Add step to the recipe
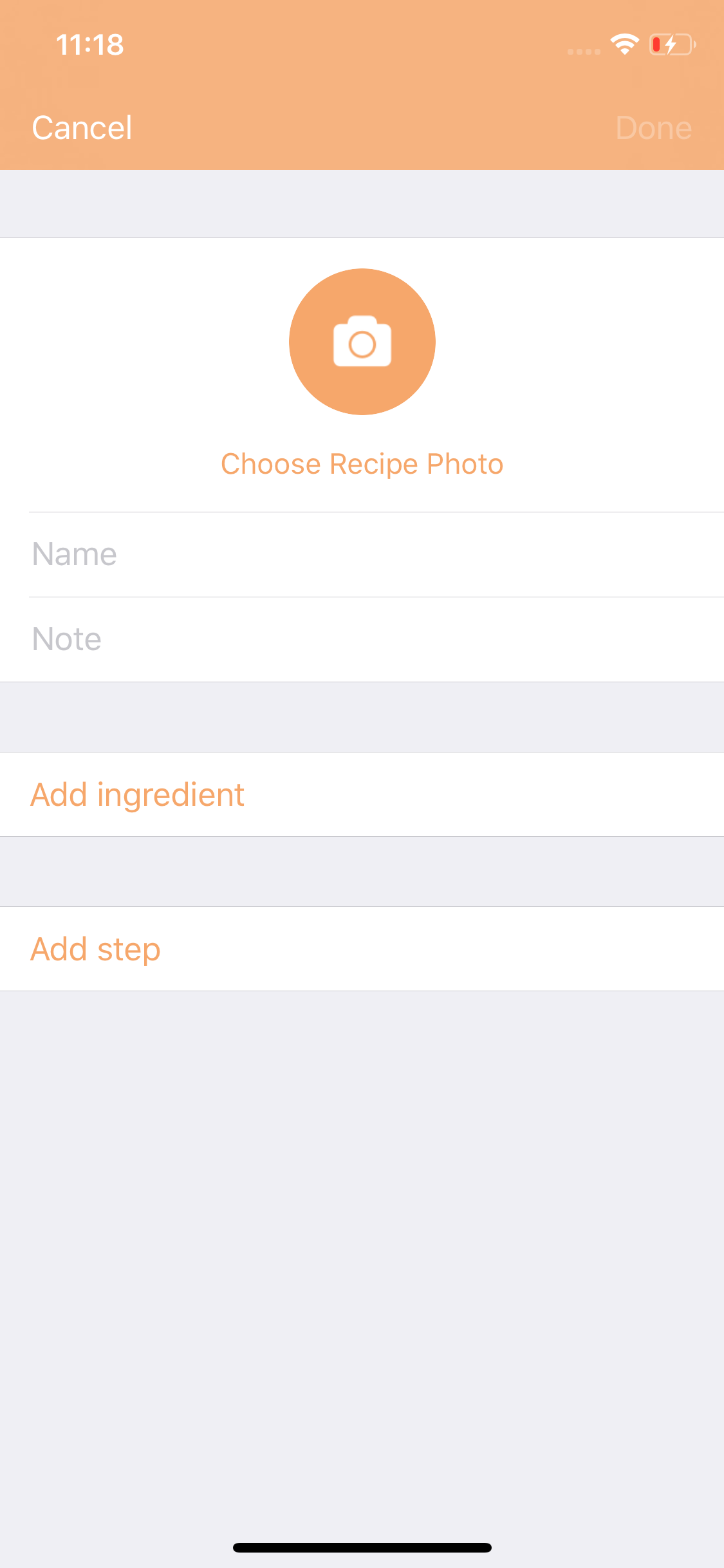 click(x=95, y=949)
